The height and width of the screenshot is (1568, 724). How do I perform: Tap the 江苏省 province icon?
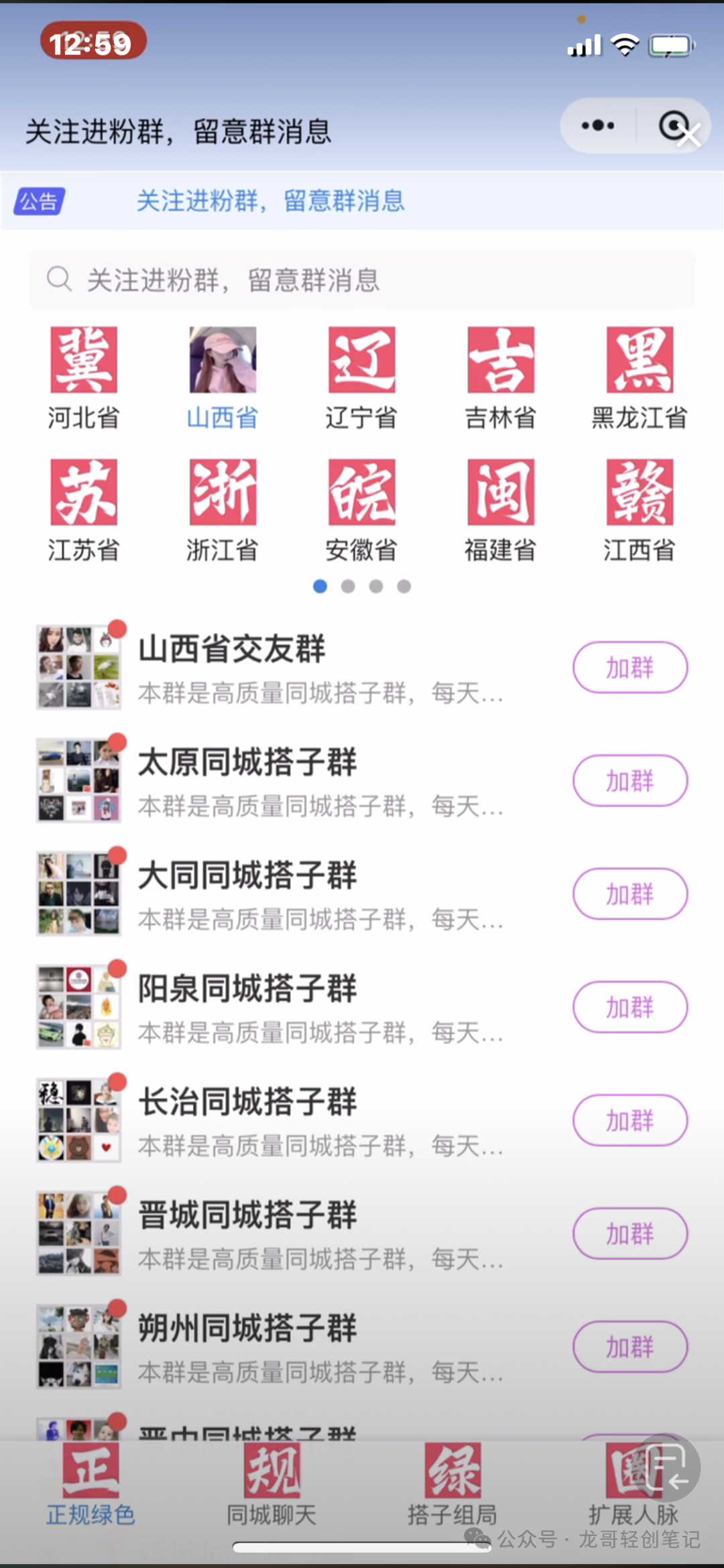click(82, 491)
